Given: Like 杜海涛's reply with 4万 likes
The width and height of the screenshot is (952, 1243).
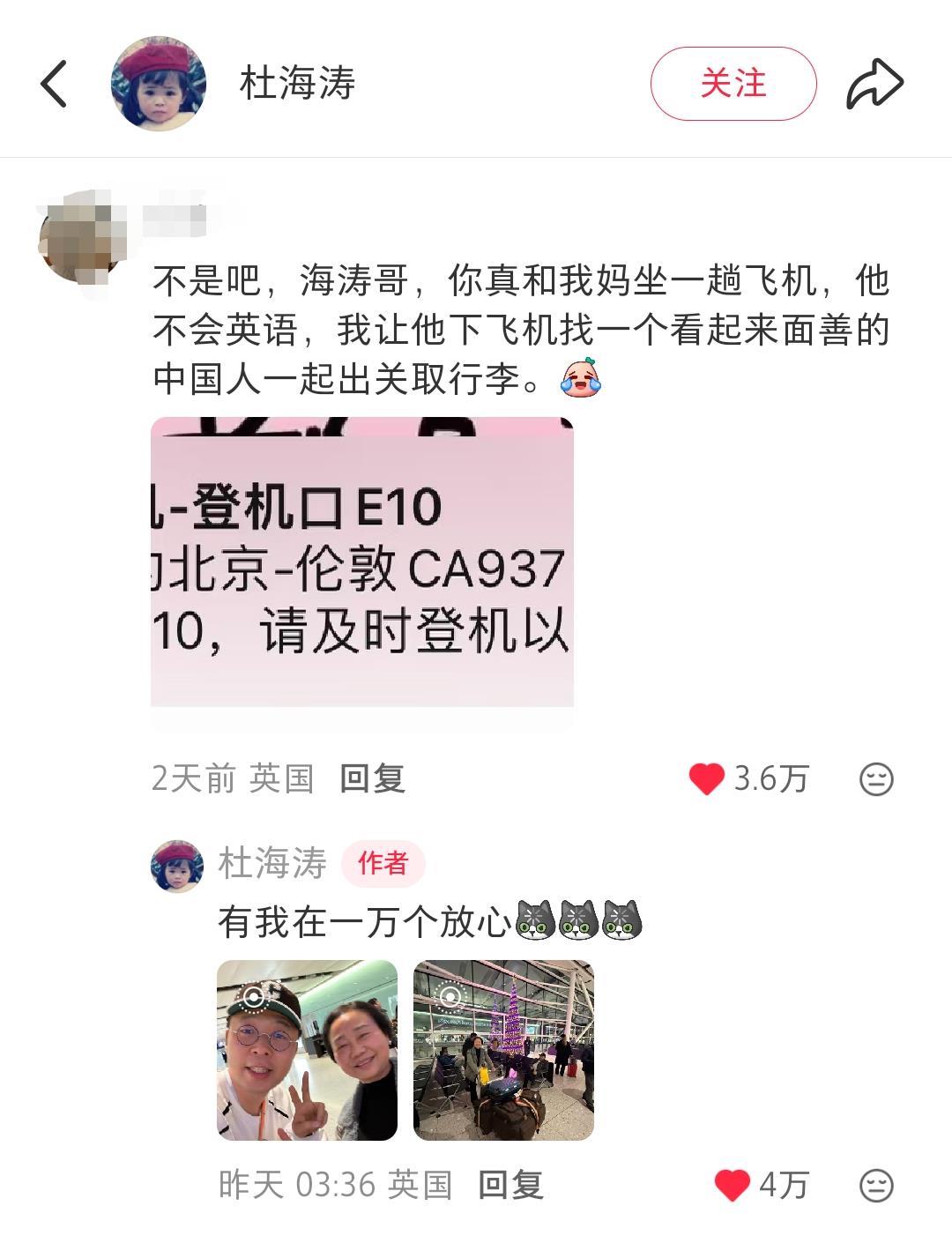Looking at the screenshot, I should coord(732,1185).
